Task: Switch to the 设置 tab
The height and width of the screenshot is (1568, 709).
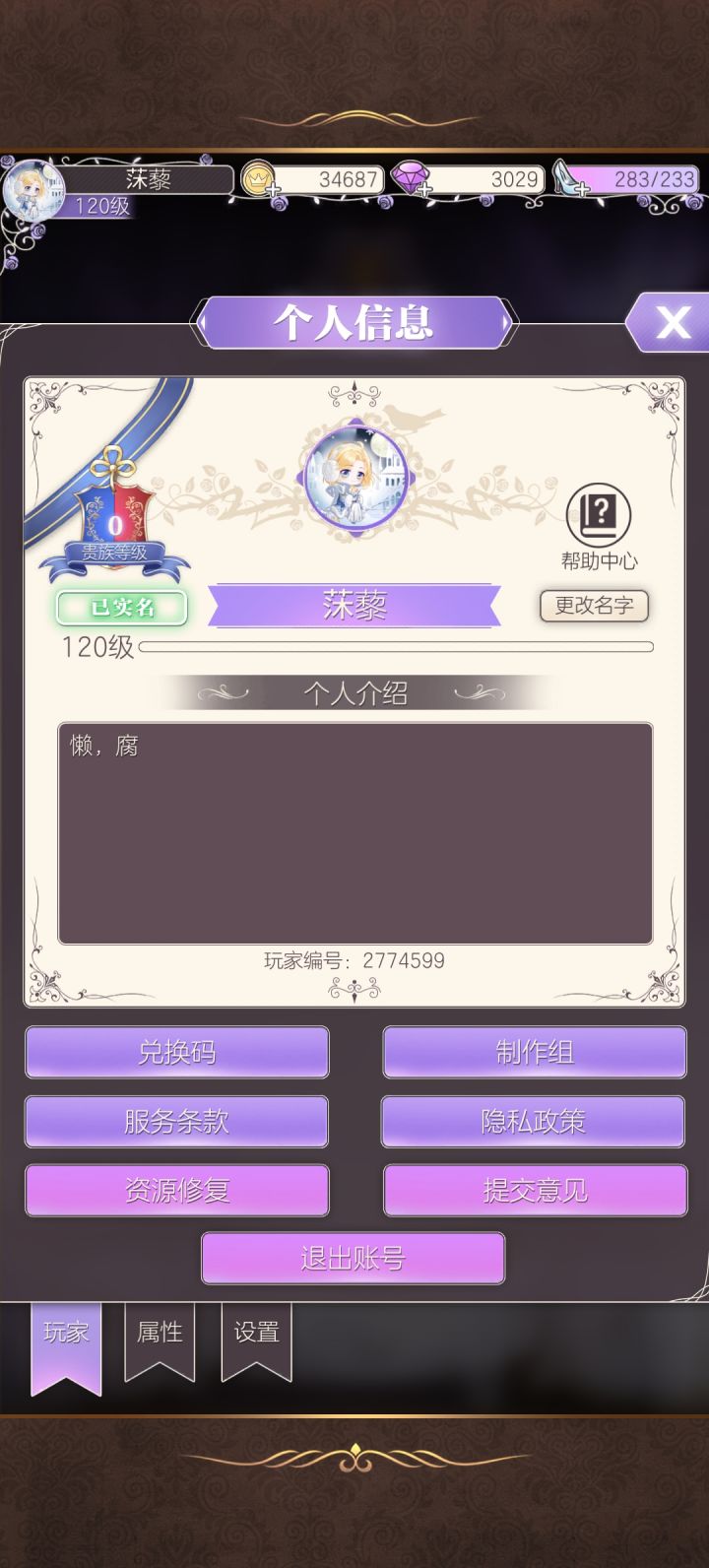Action: (x=255, y=1332)
